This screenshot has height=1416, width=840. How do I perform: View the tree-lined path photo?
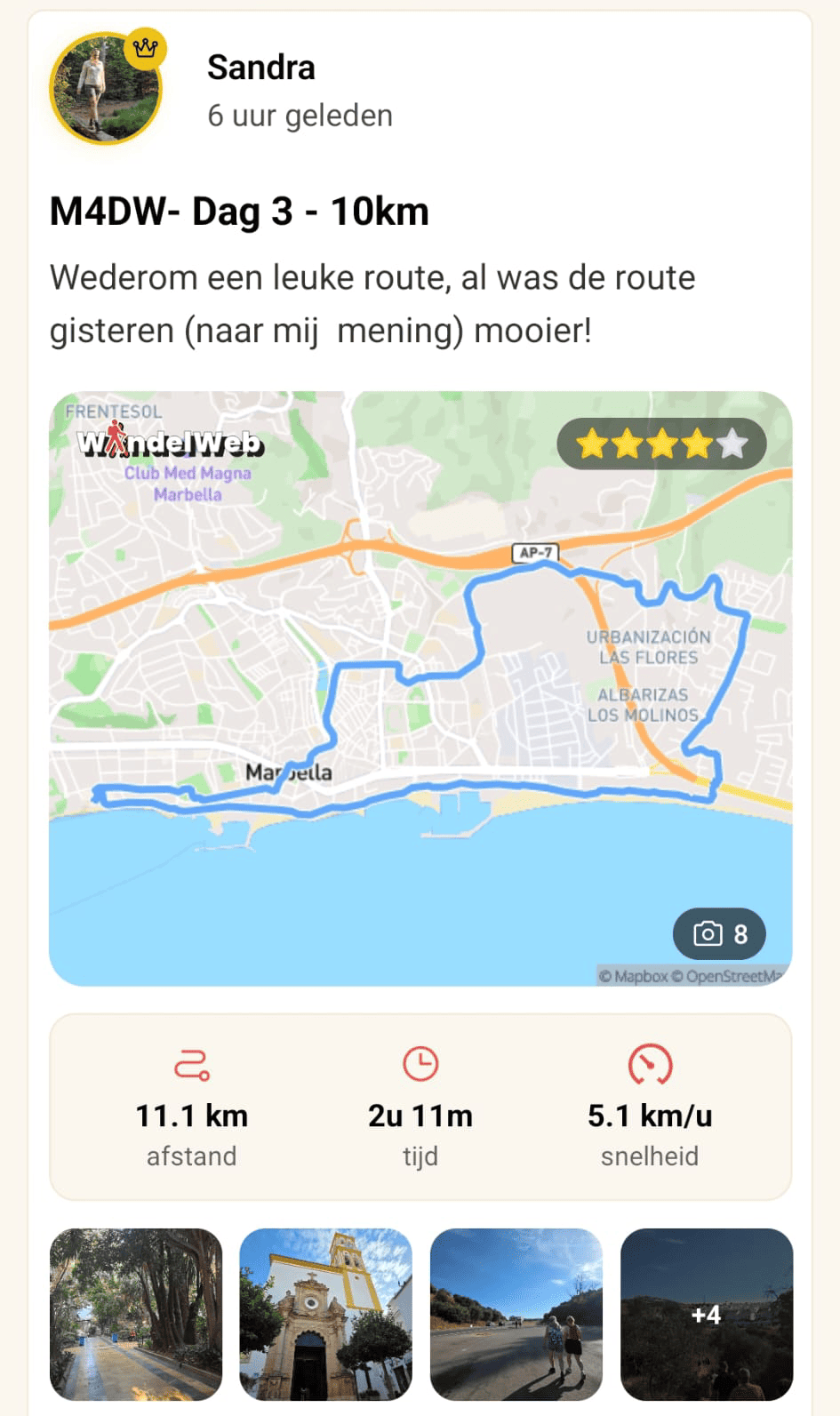point(136,1314)
